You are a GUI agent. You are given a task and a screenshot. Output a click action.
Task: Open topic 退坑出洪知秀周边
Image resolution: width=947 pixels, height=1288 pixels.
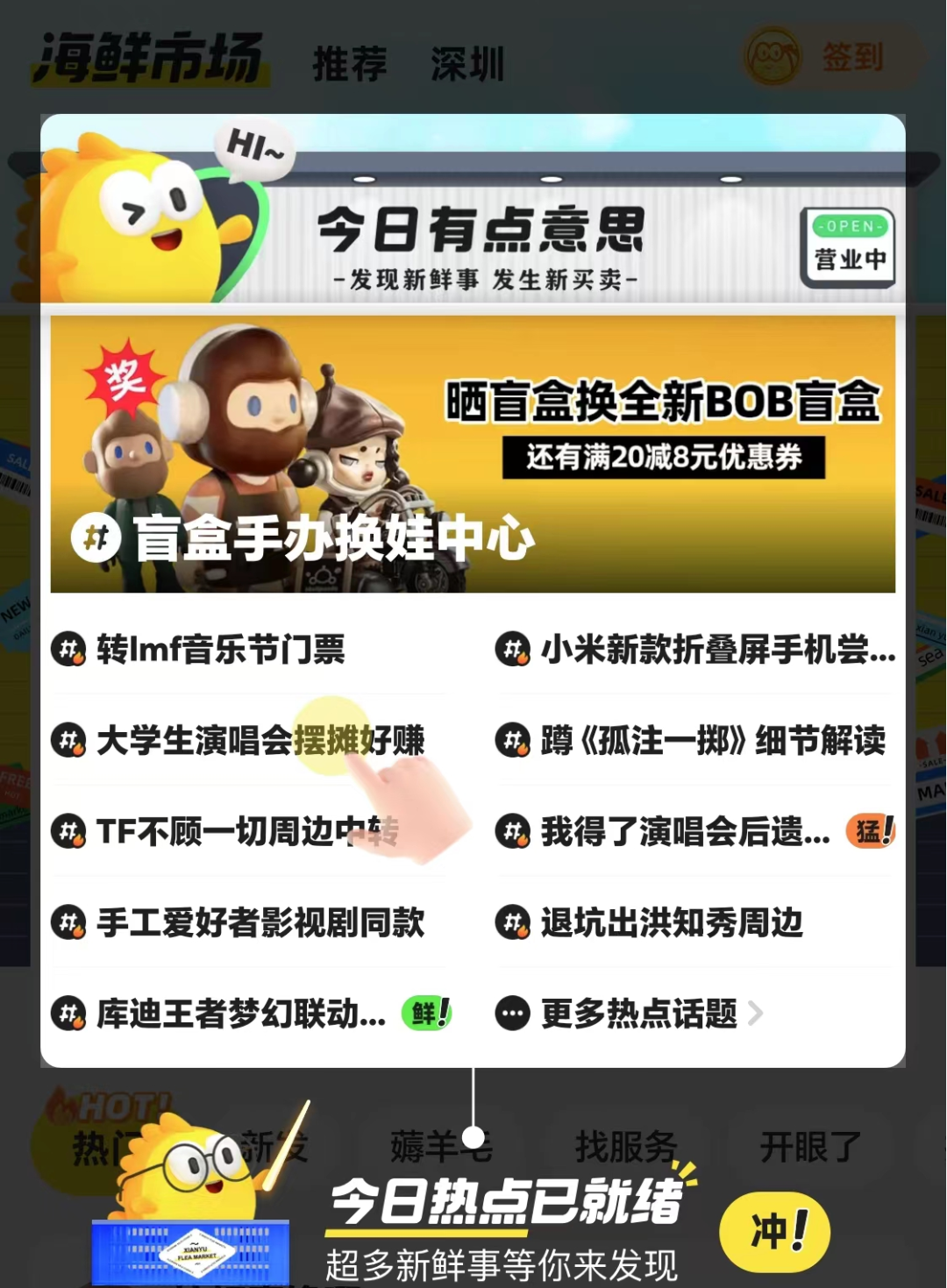coord(671,922)
